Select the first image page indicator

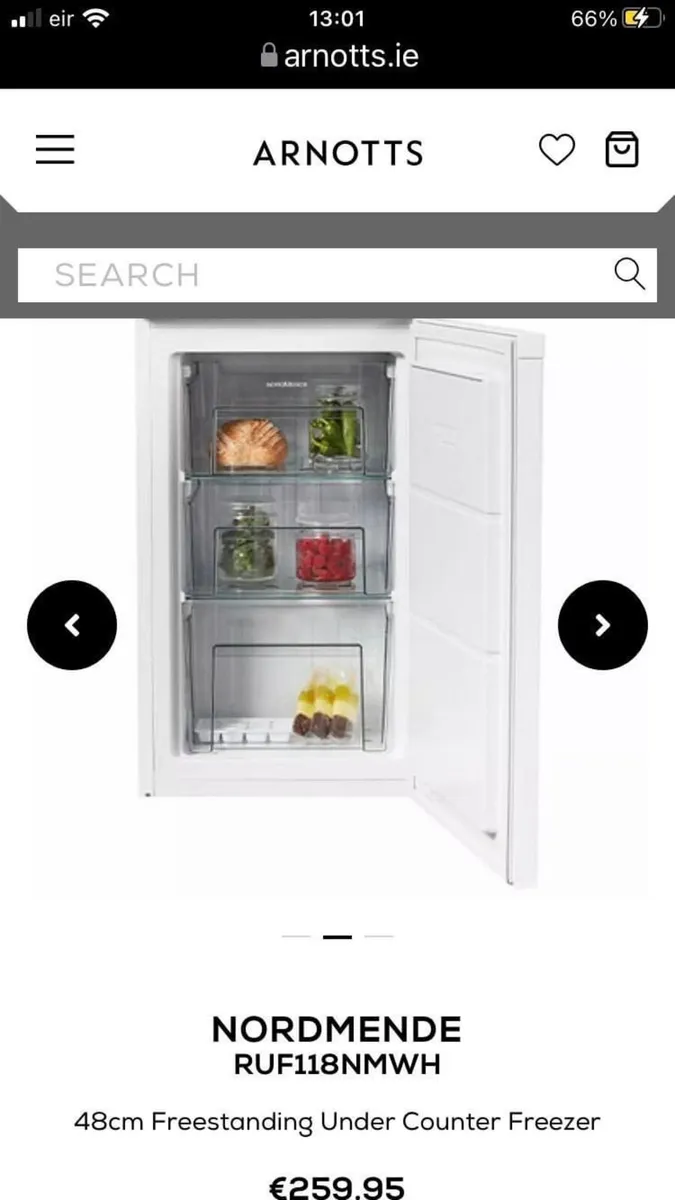[296, 937]
